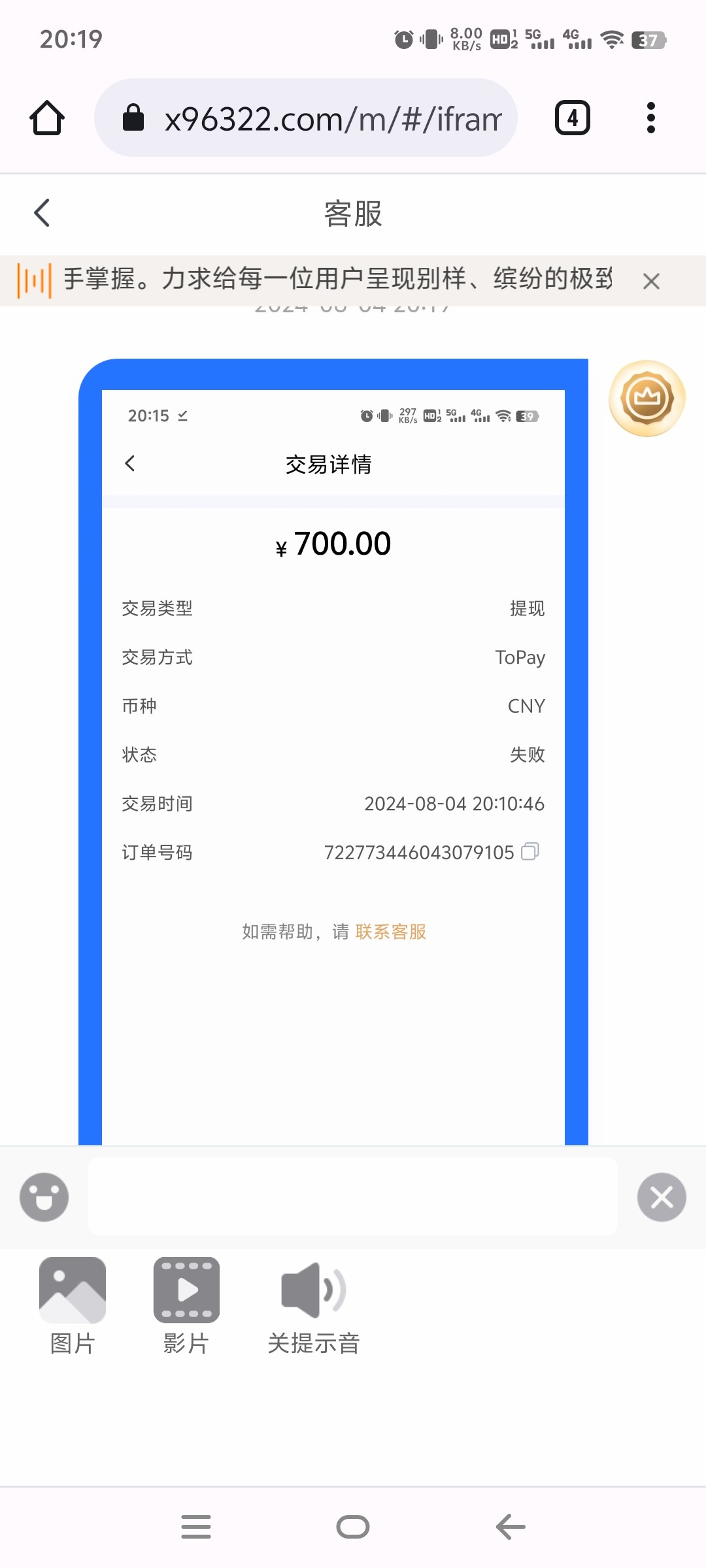Dismiss the scrolling announcement banner

(x=652, y=281)
